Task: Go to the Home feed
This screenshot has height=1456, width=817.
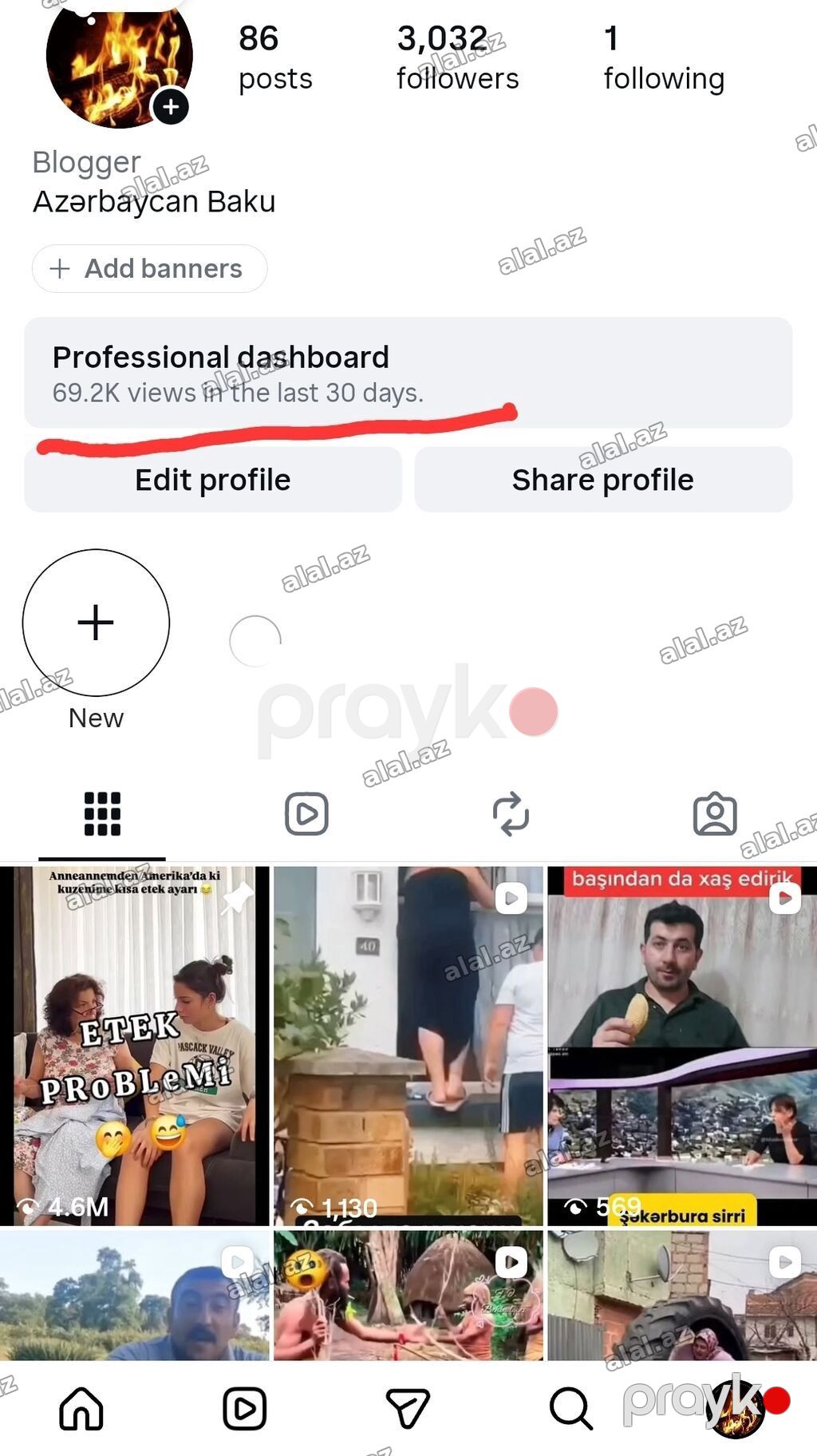Action: [81, 1408]
